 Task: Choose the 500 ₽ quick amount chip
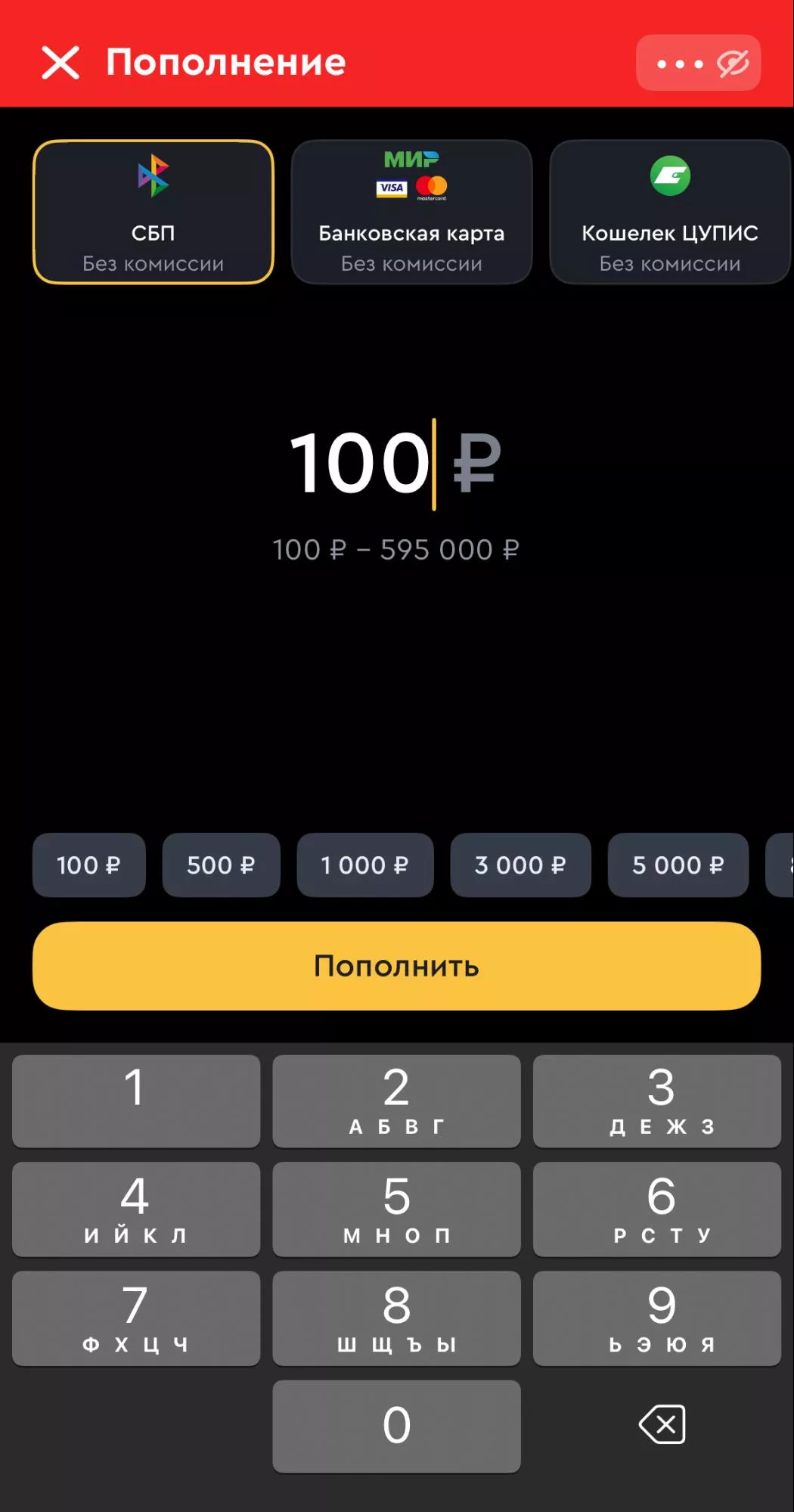[221, 865]
